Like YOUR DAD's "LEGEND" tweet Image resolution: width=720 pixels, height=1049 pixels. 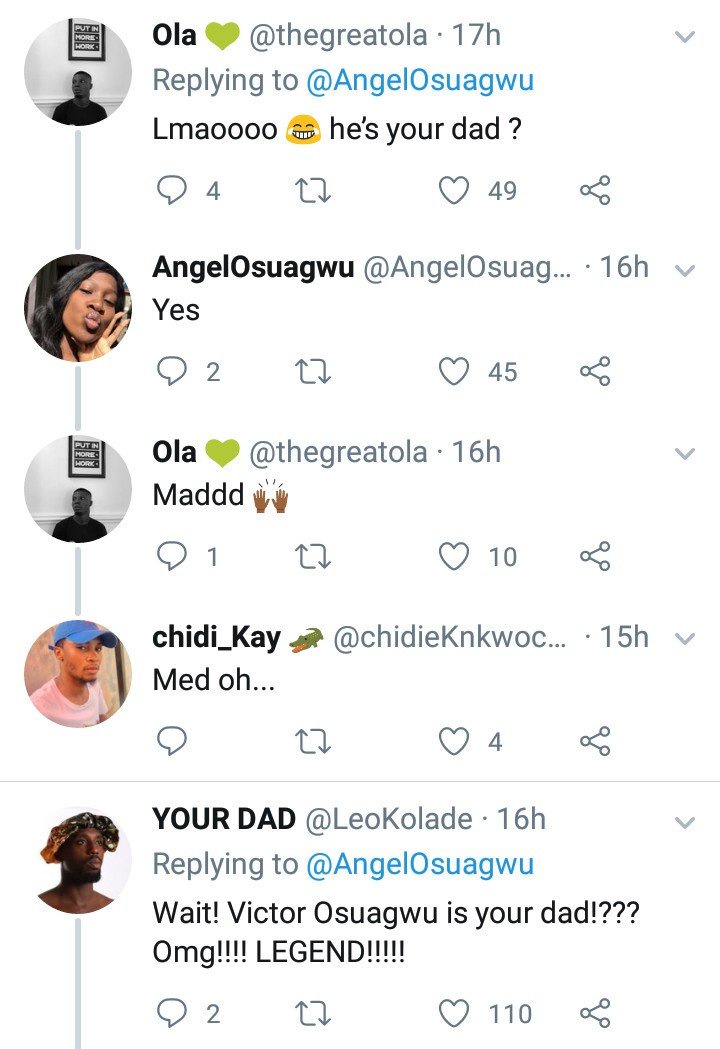click(x=455, y=1013)
